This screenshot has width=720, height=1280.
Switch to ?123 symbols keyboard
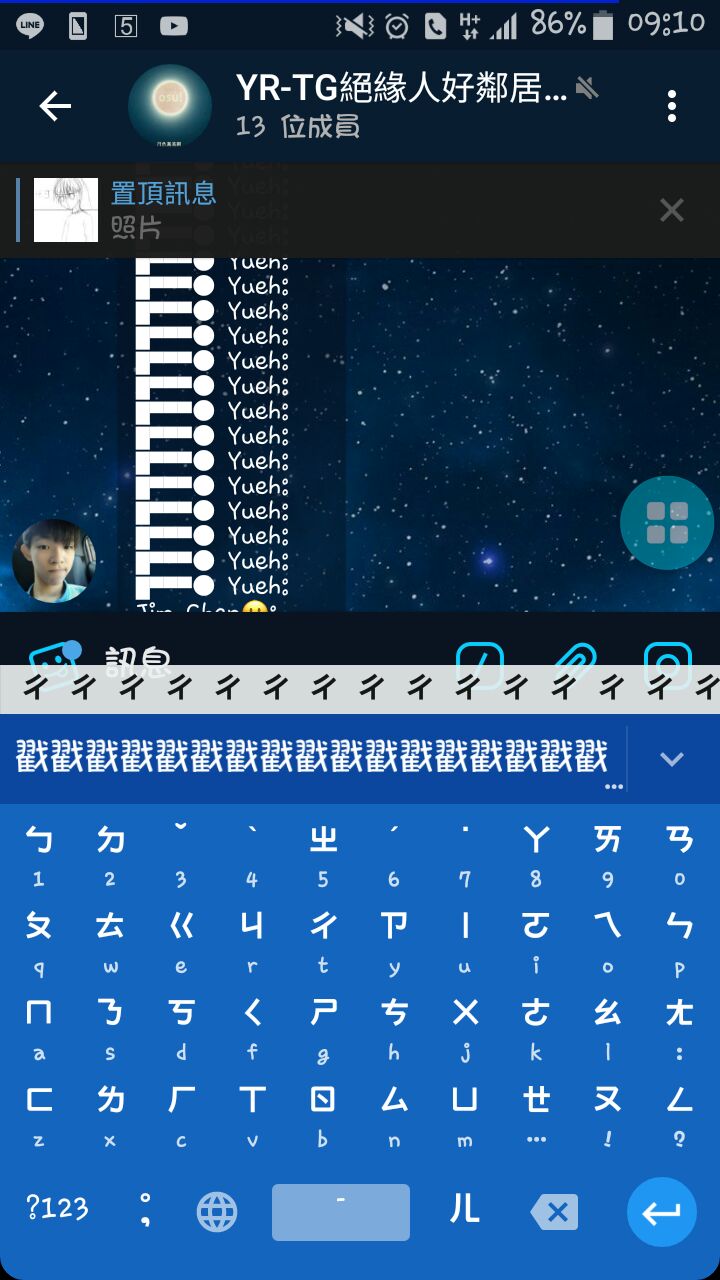57,1208
